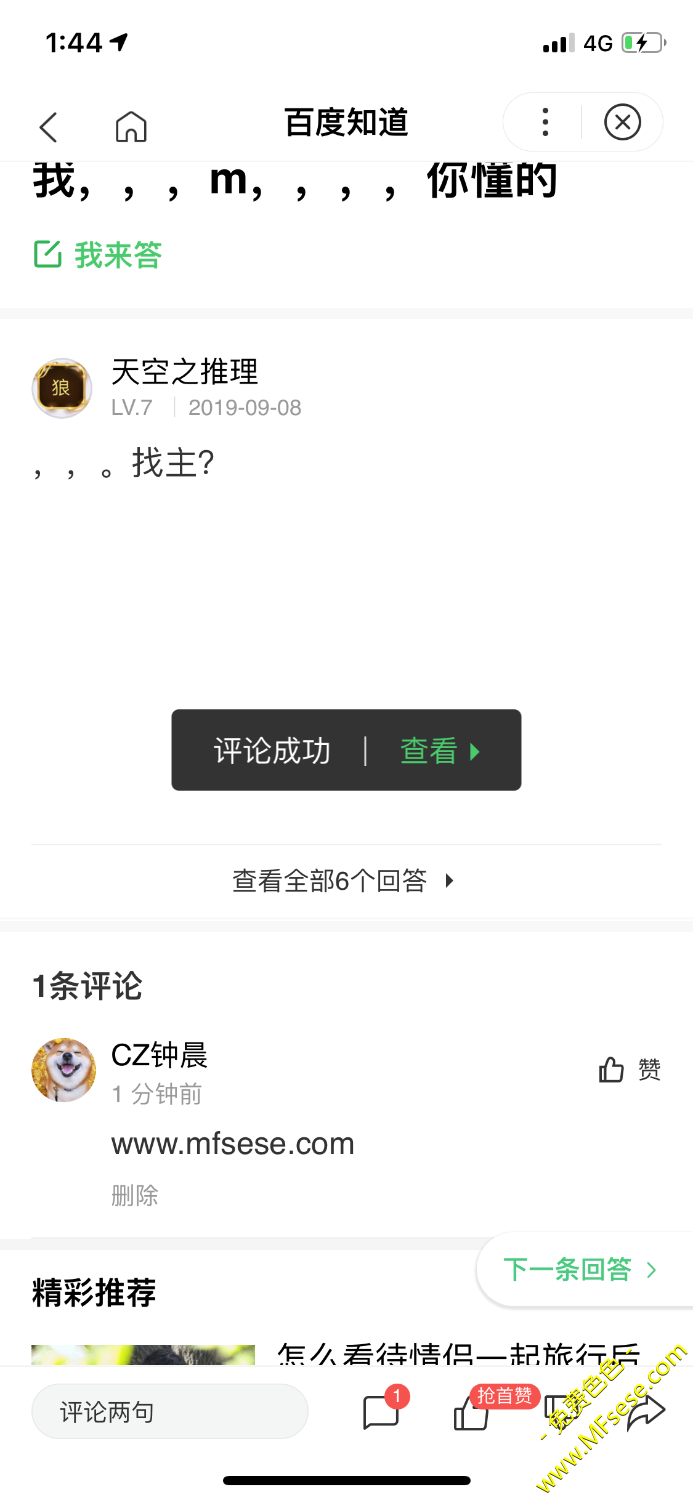The height and width of the screenshot is (1500, 693).
Task: Open 天空之推理's profile avatar
Action: point(62,388)
